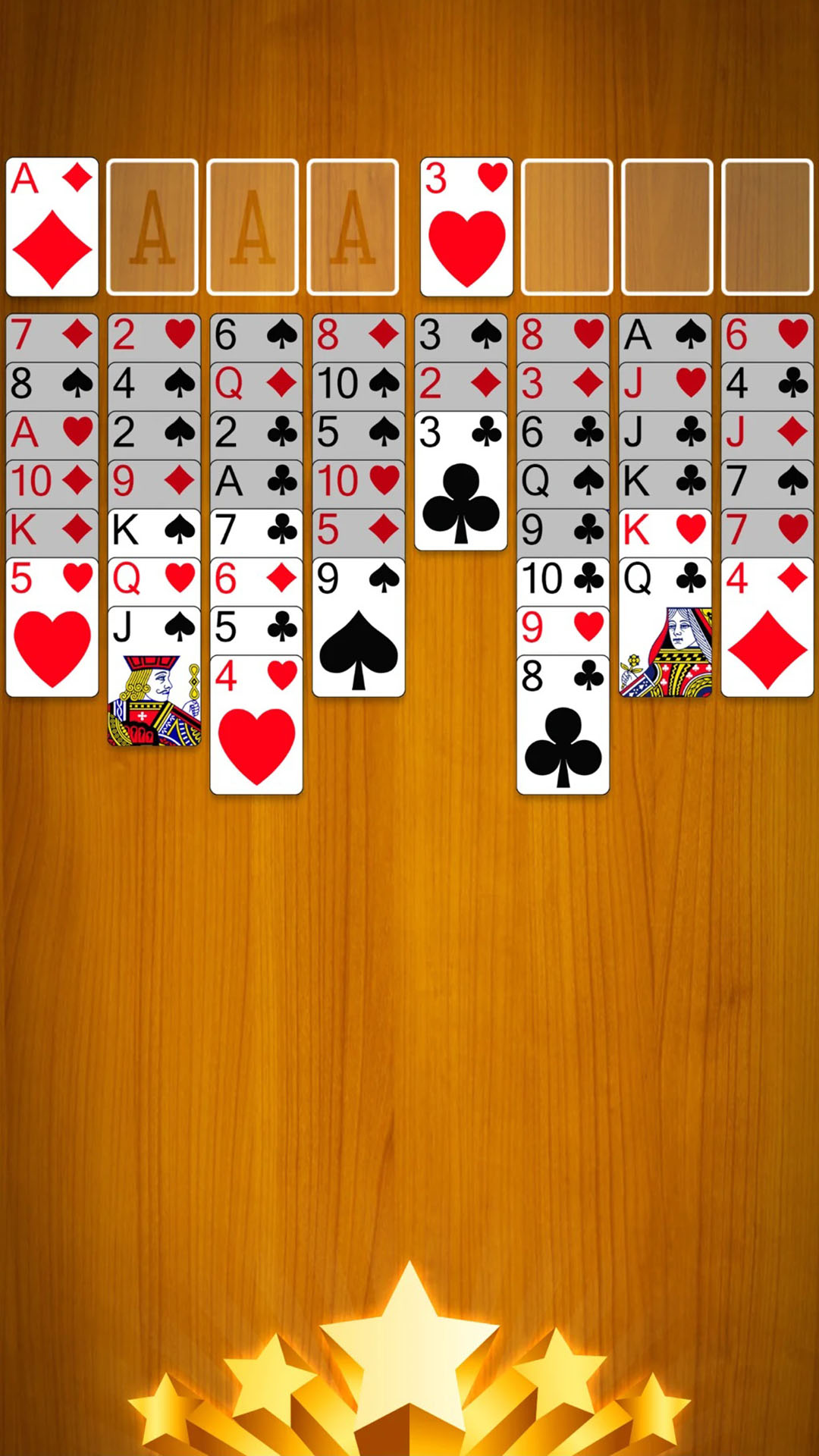The height and width of the screenshot is (1456, 819).
Task: Tap the queen of clubs card
Action: coord(665,627)
